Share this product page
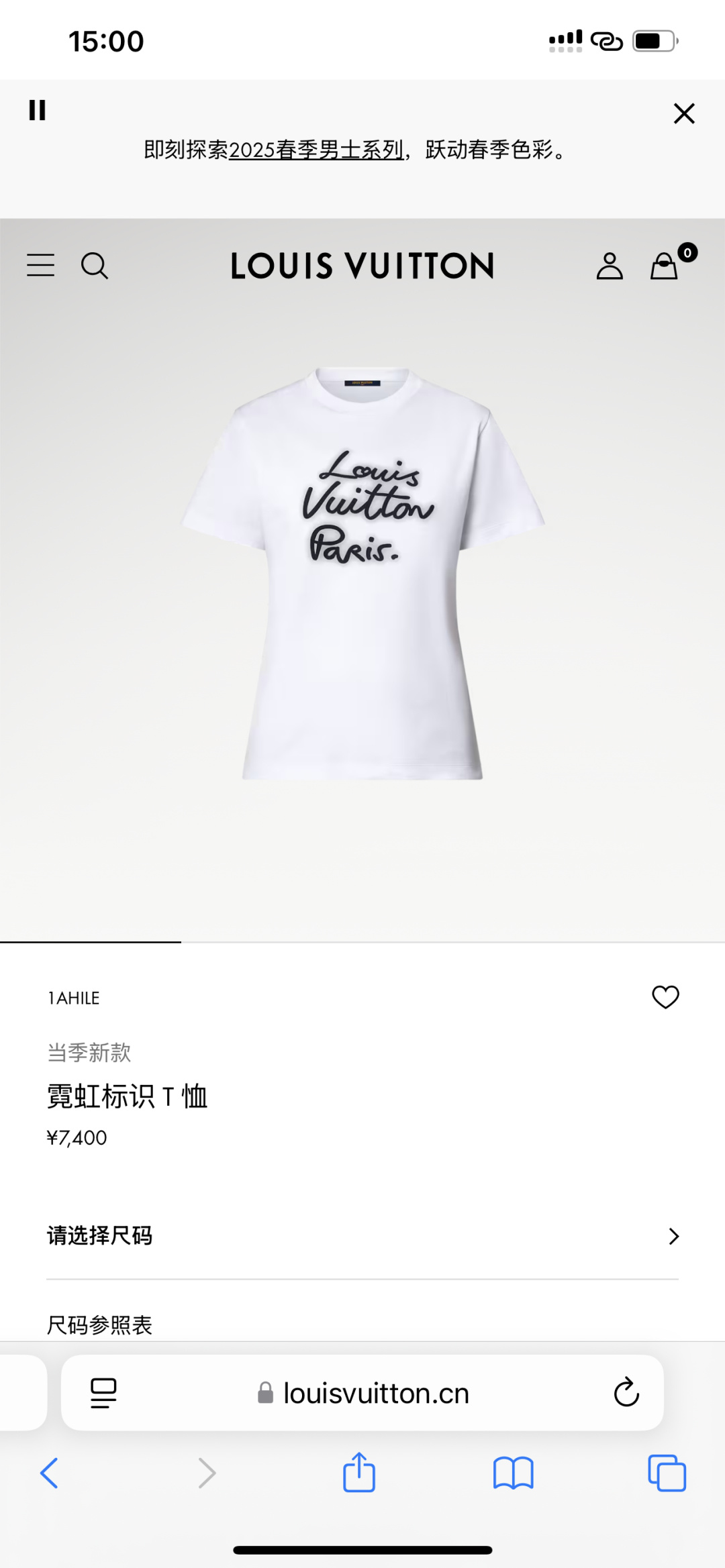The height and width of the screenshot is (1568, 725). 359,1473
